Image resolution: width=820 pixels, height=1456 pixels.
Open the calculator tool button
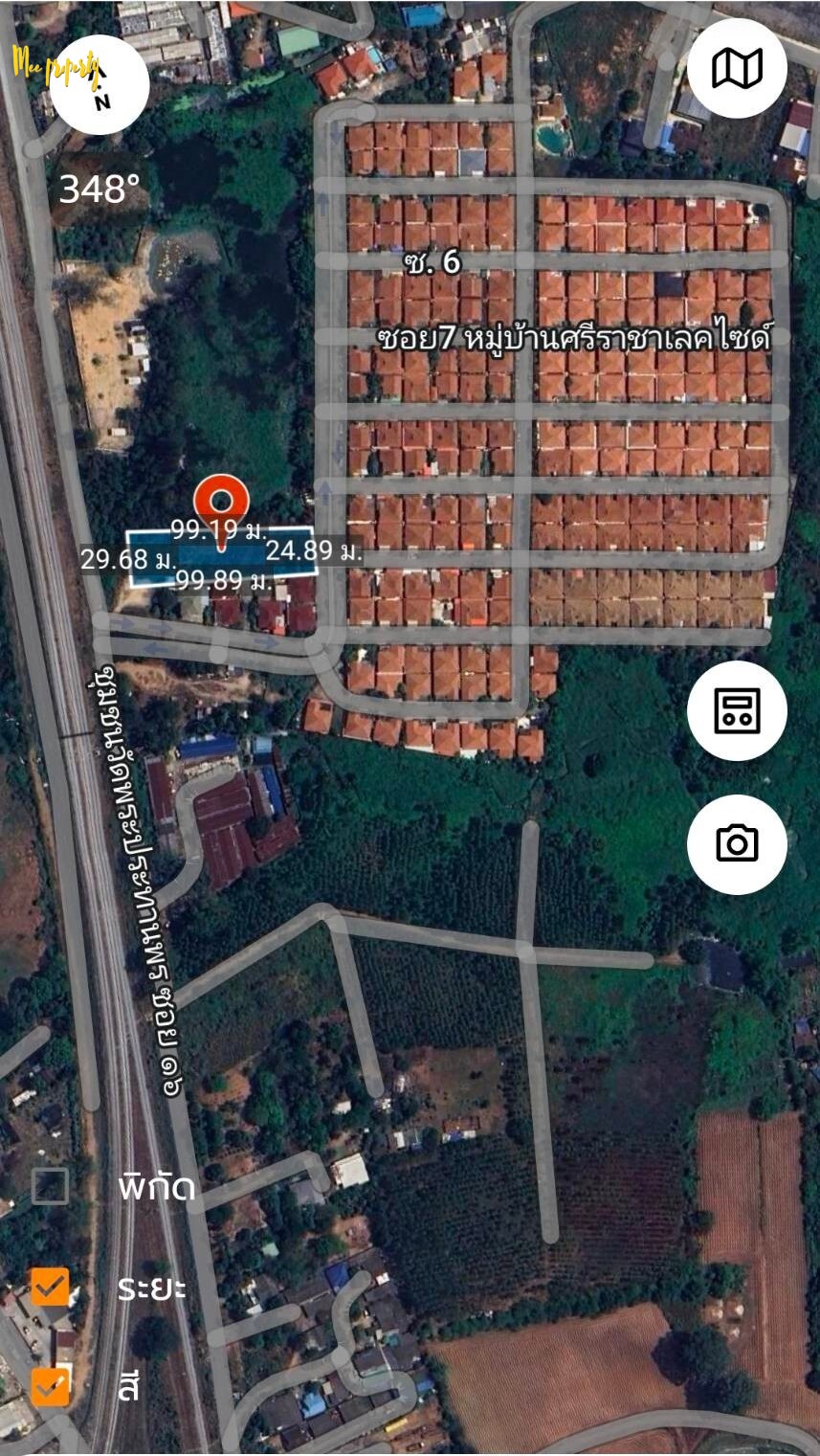[x=737, y=710]
